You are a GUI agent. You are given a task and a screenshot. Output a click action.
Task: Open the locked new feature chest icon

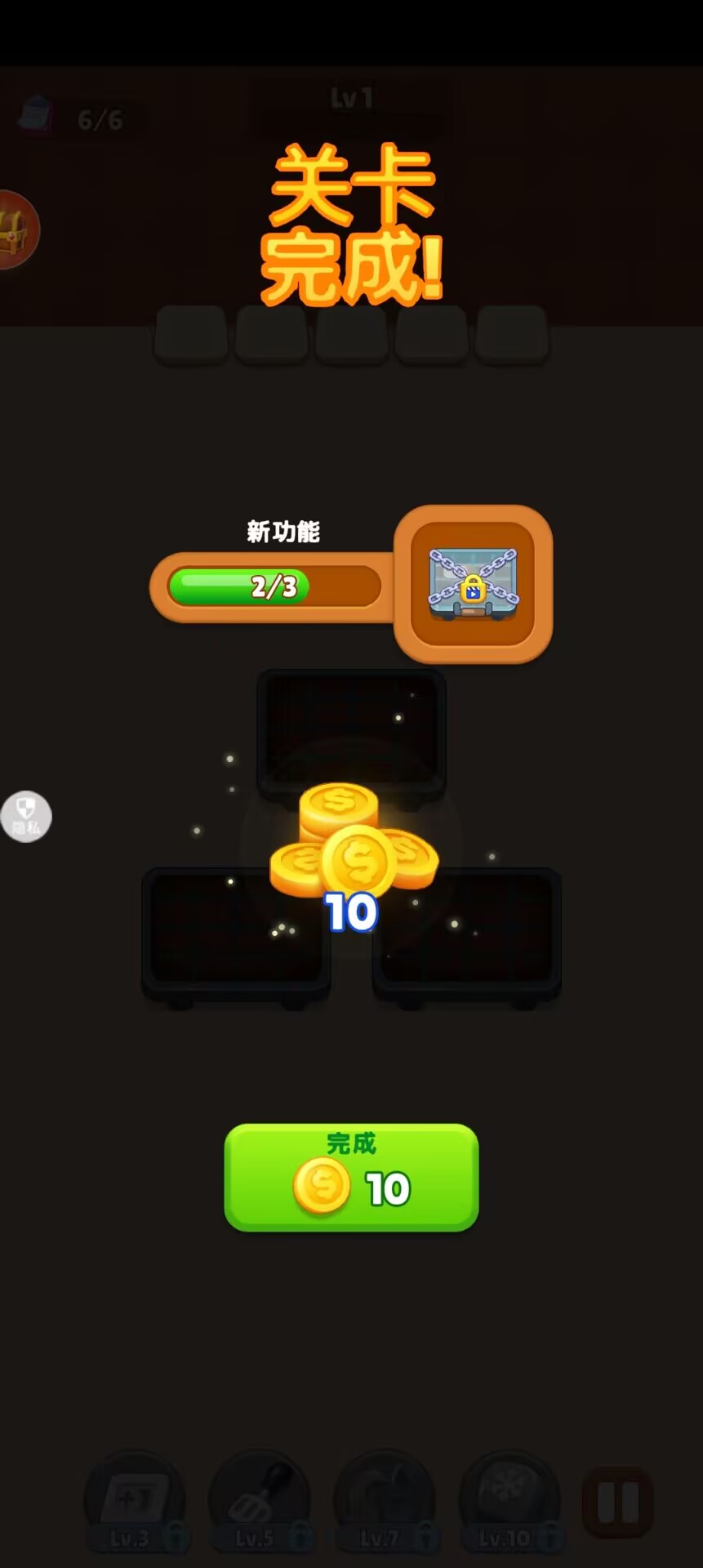[x=473, y=585]
